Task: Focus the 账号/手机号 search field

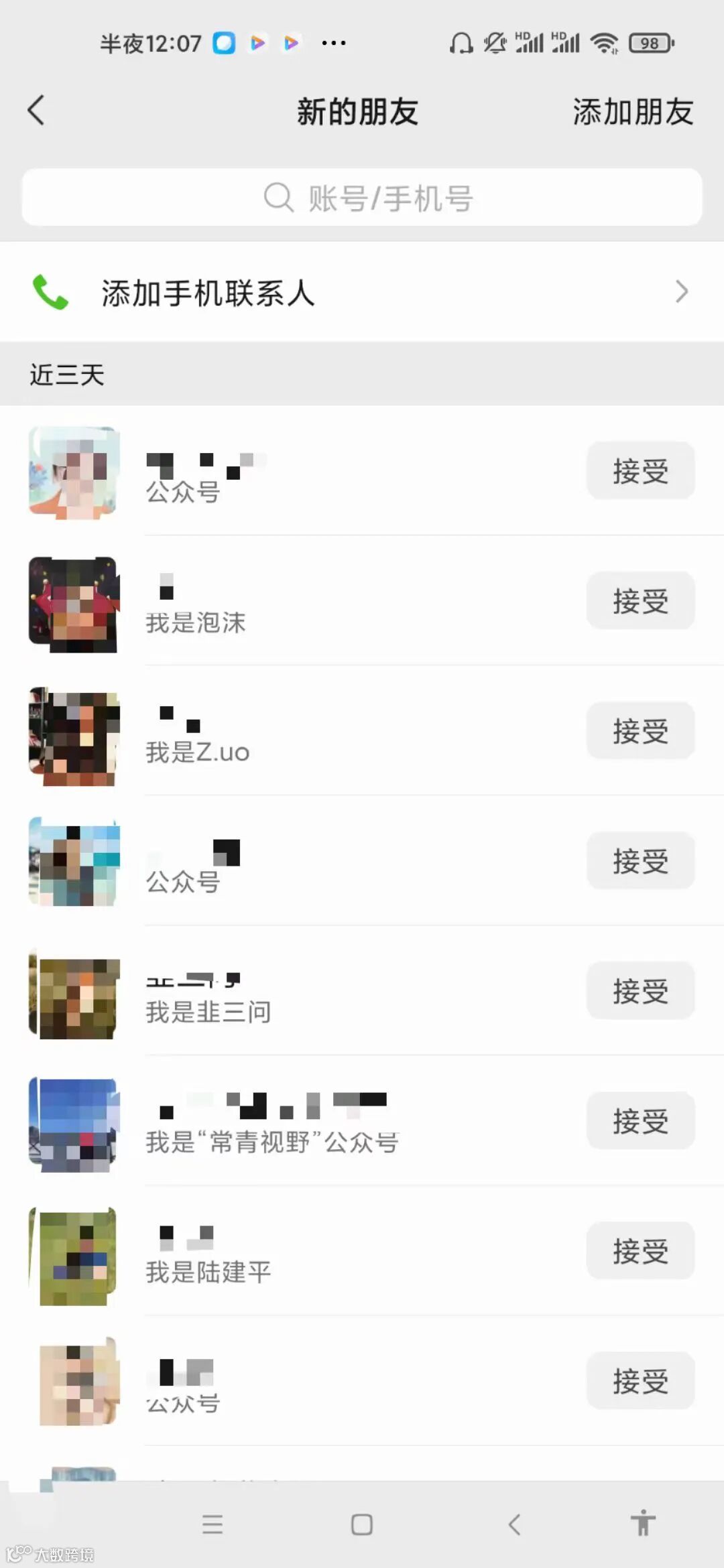Action: 362,198
